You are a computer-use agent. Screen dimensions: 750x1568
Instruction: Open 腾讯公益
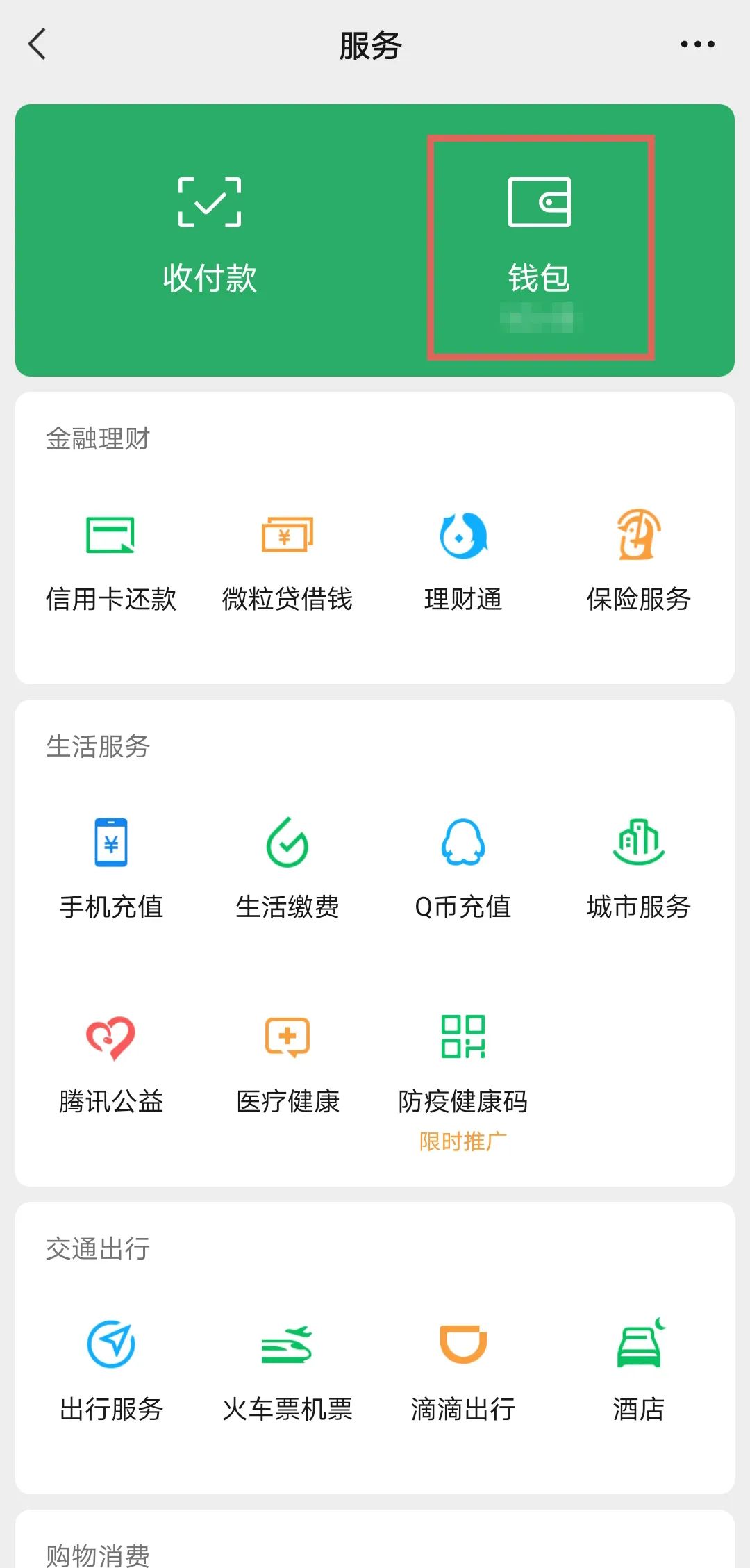pyautogui.click(x=111, y=1063)
